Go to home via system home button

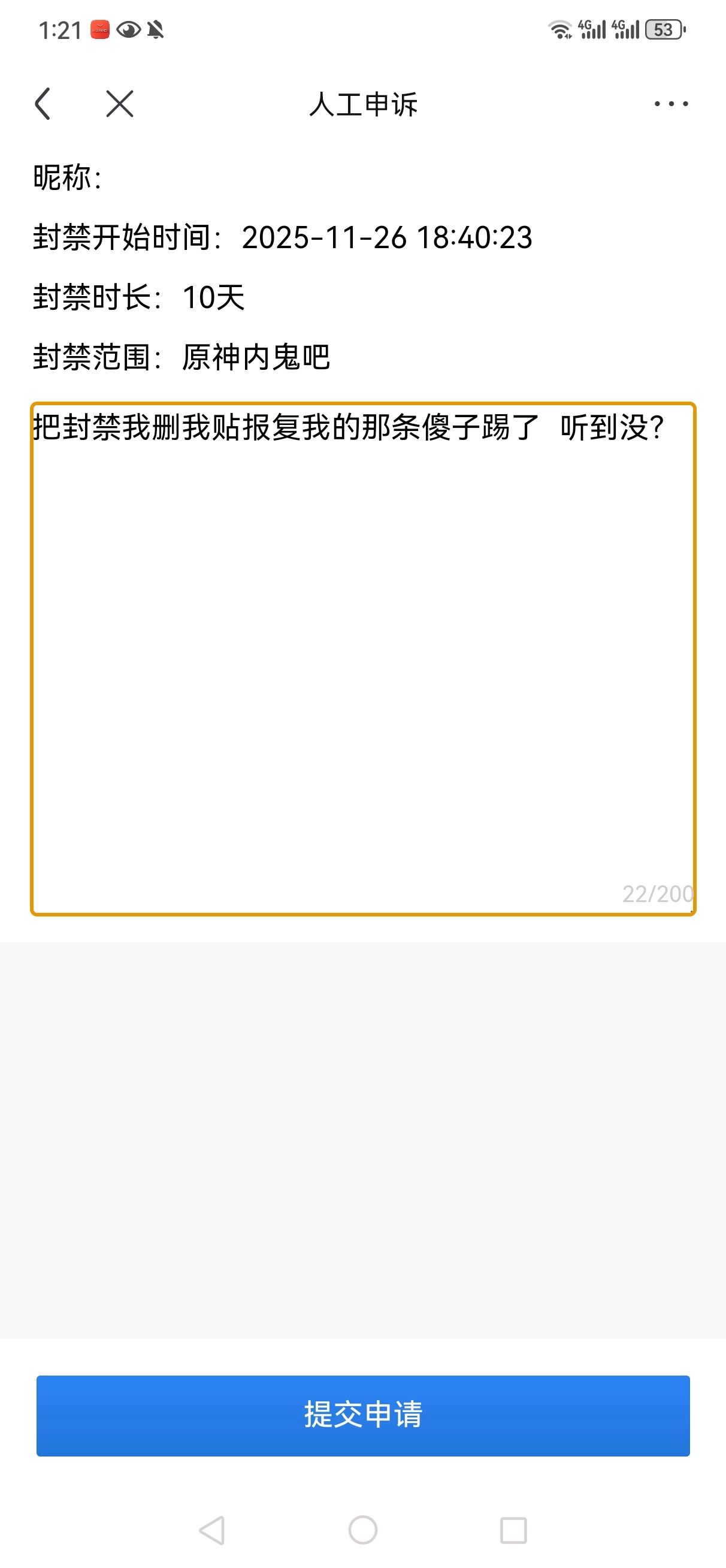(x=362, y=1530)
